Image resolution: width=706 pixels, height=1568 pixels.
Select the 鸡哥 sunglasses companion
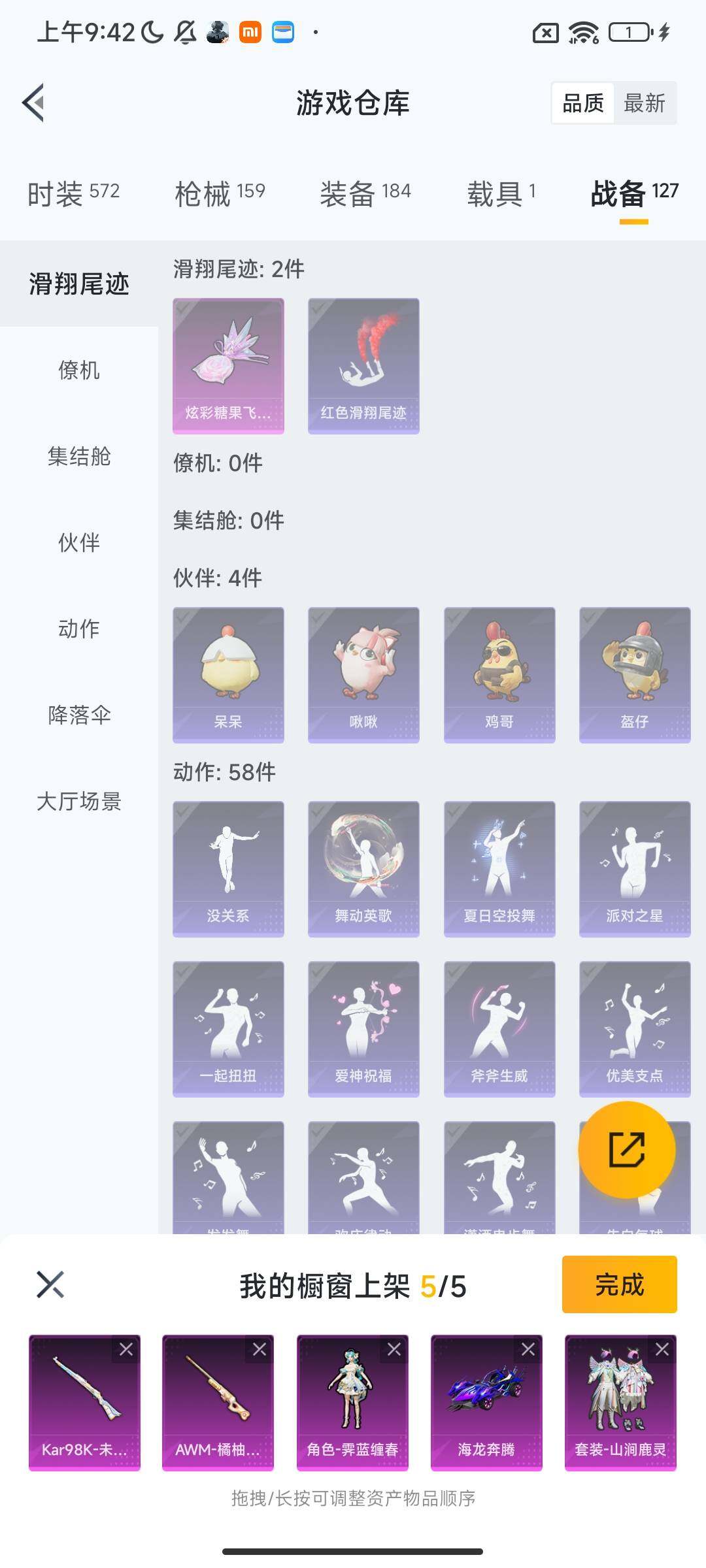(499, 673)
